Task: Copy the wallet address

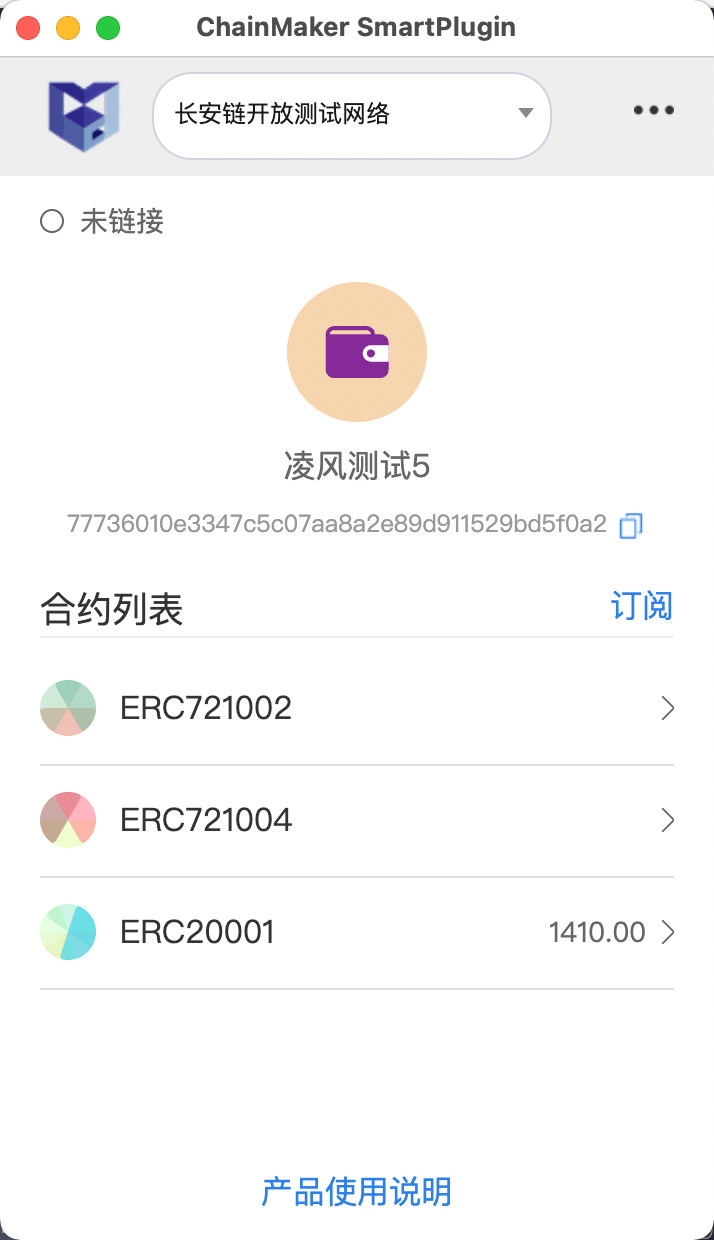Action: click(x=631, y=525)
